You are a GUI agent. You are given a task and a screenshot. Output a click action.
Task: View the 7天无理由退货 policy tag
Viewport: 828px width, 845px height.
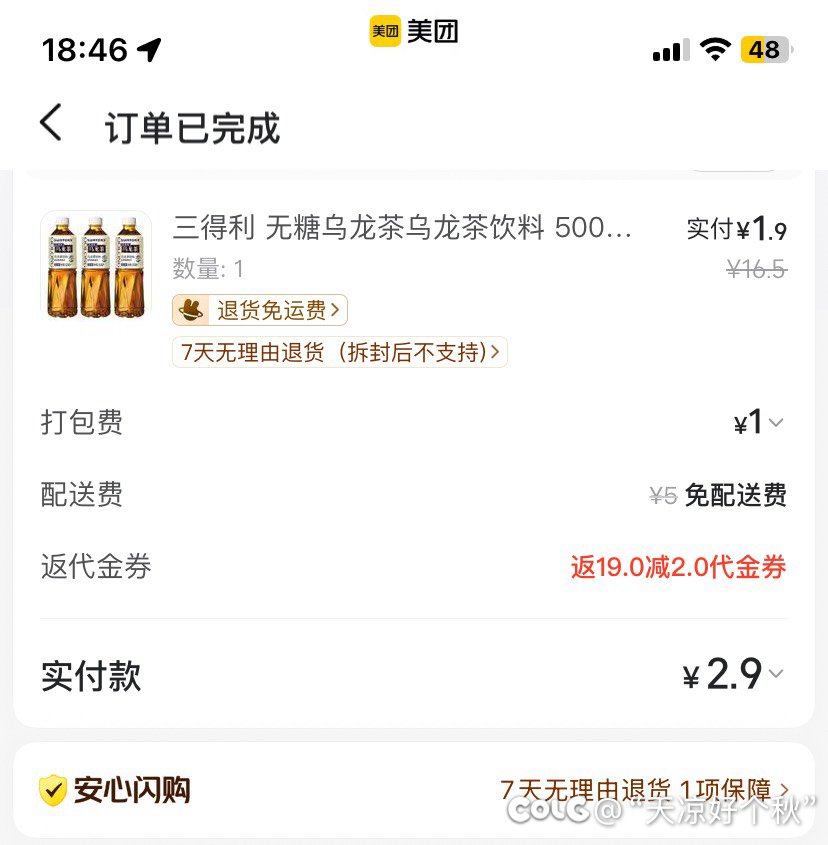pyautogui.click(x=340, y=353)
